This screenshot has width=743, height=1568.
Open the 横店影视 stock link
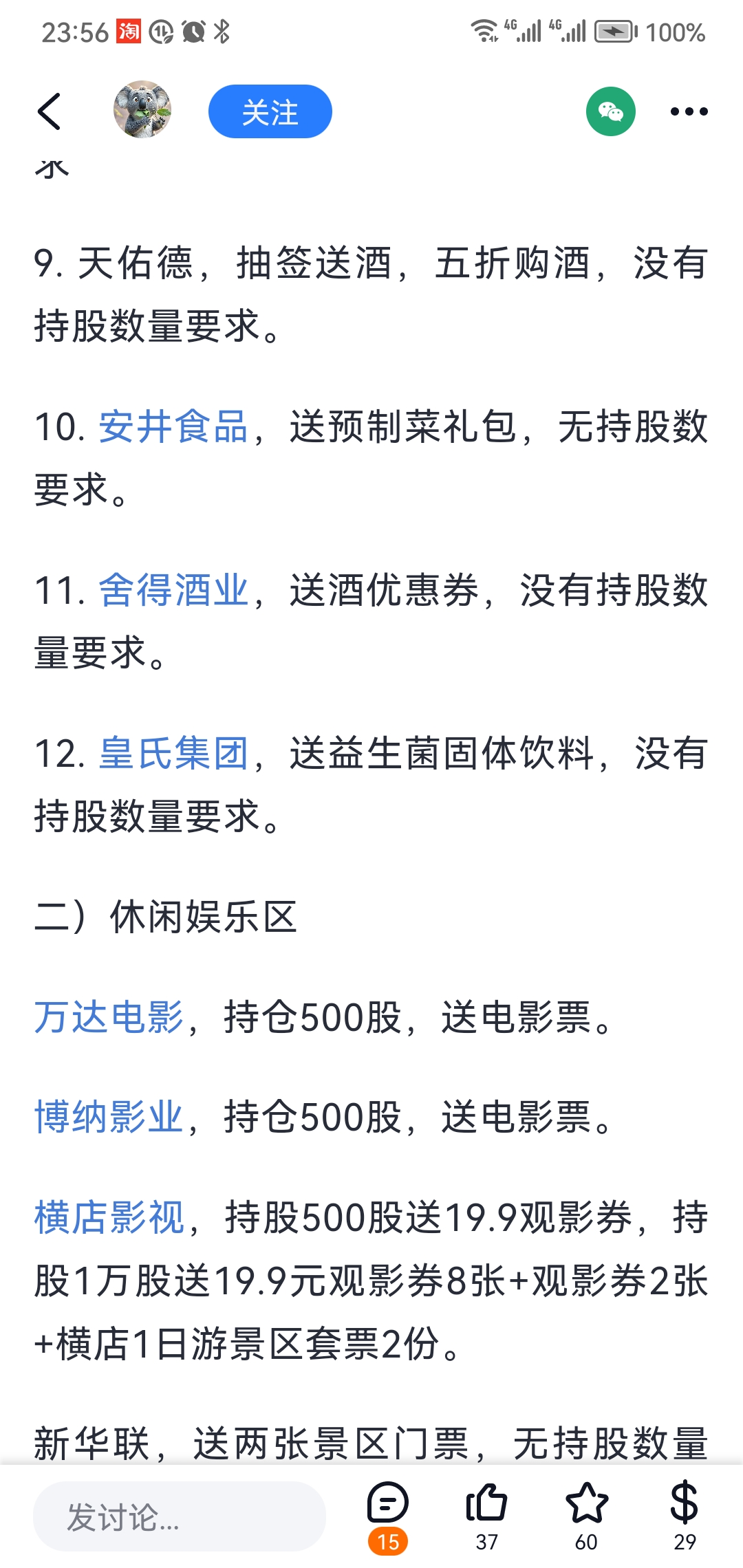pyautogui.click(x=109, y=1217)
